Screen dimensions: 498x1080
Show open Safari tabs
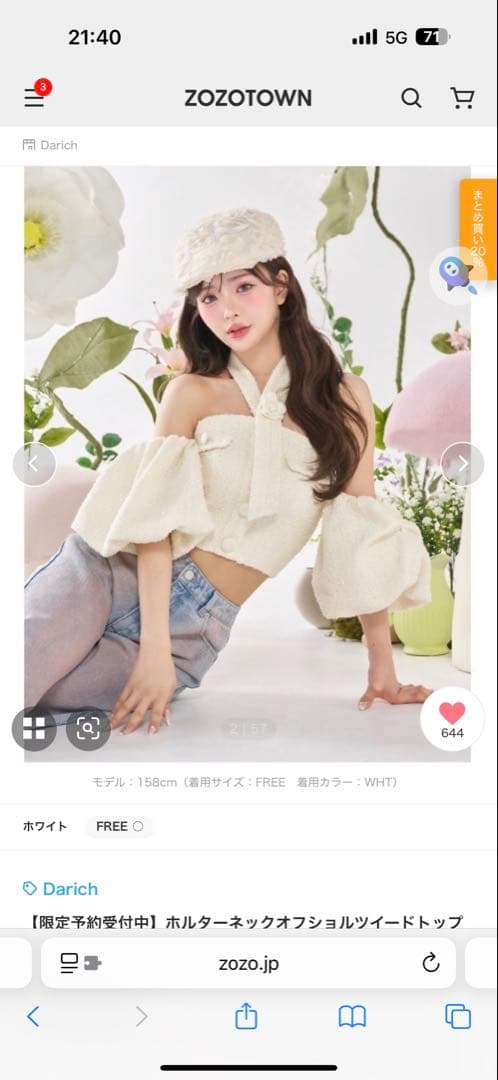coord(458,1016)
